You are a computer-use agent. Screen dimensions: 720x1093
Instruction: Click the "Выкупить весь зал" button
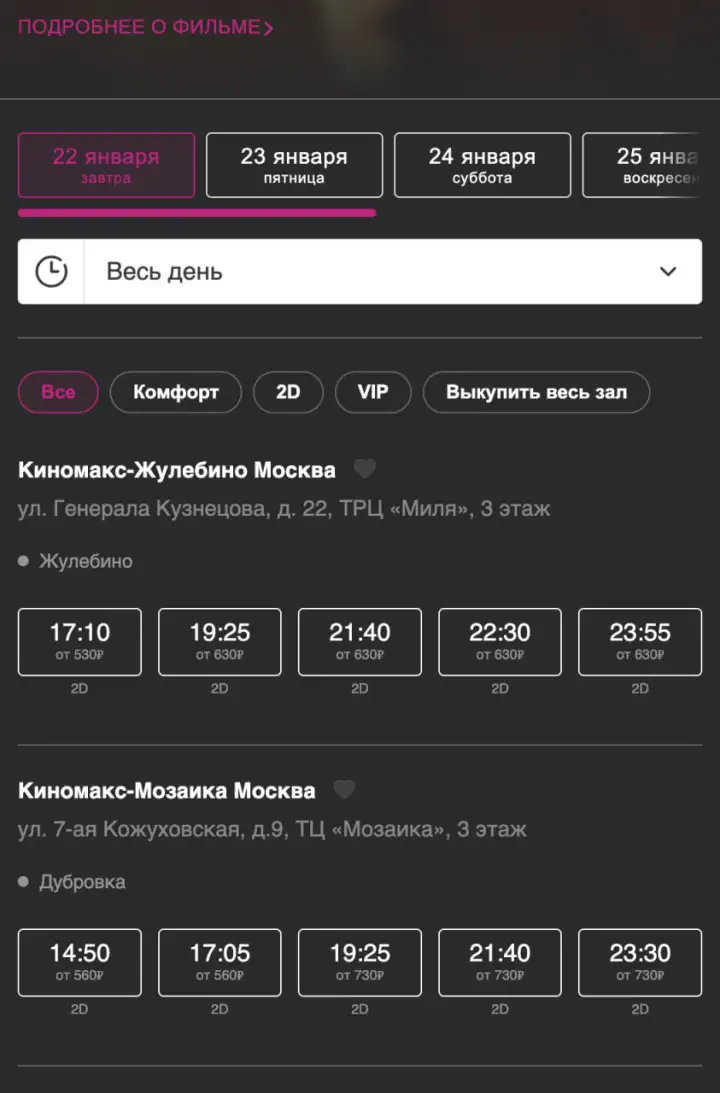(537, 392)
